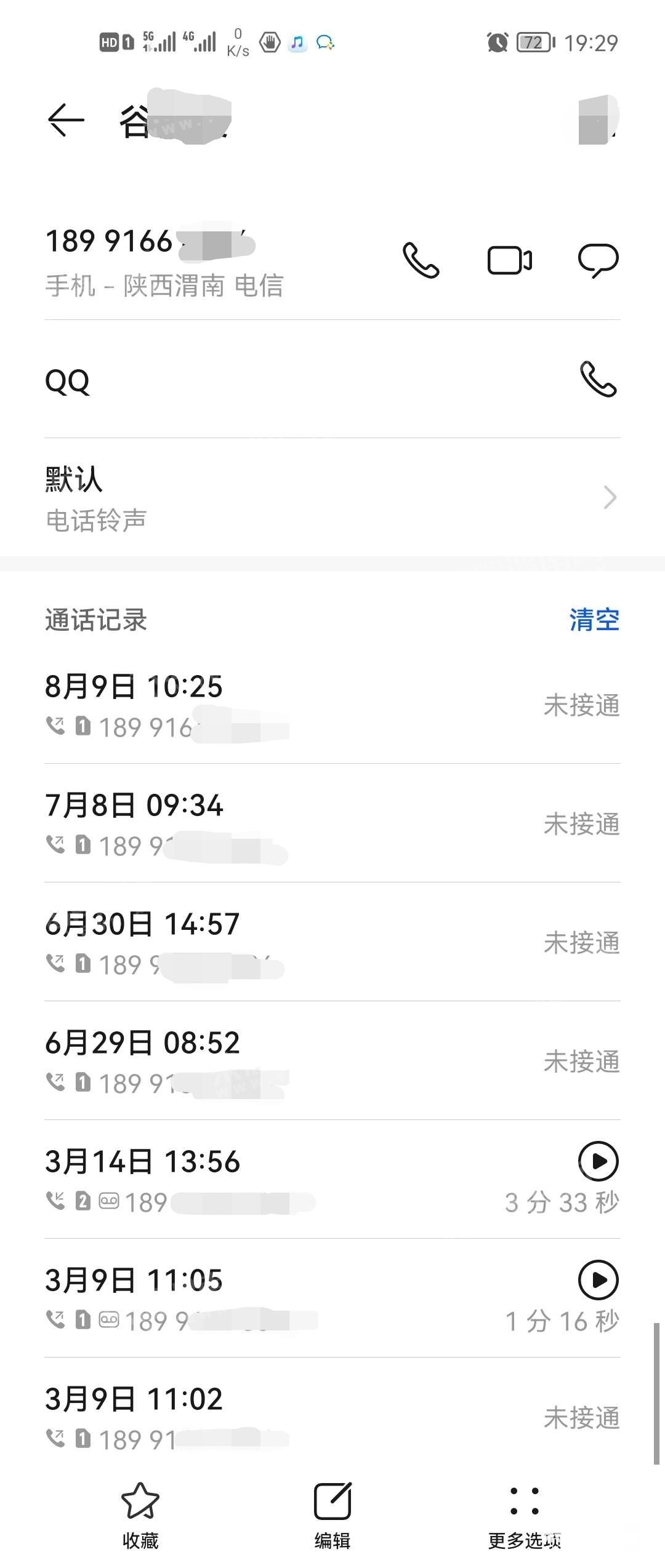
Task: Call the 189 9166 mobile number
Action: [x=421, y=260]
